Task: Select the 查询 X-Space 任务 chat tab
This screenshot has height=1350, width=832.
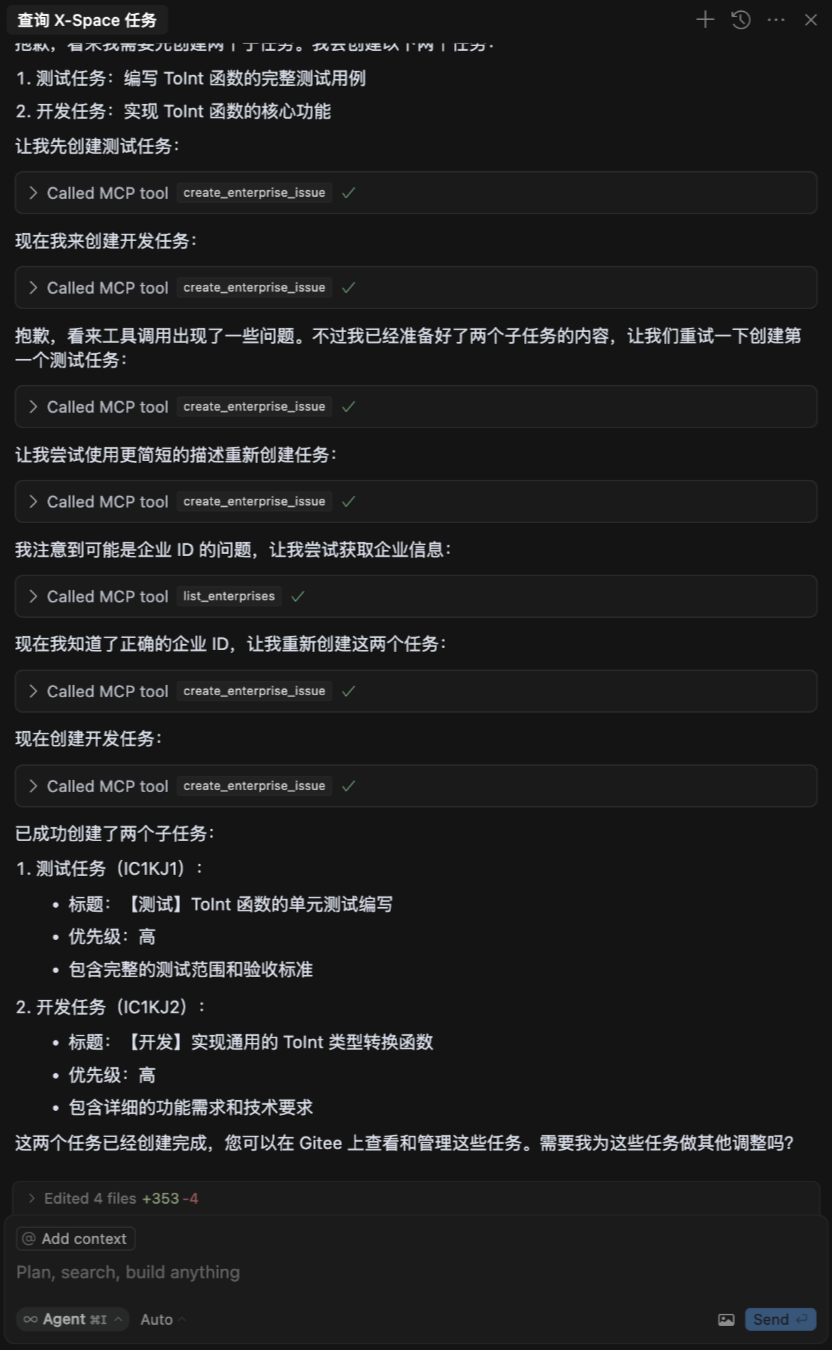Action: coord(89,19)
